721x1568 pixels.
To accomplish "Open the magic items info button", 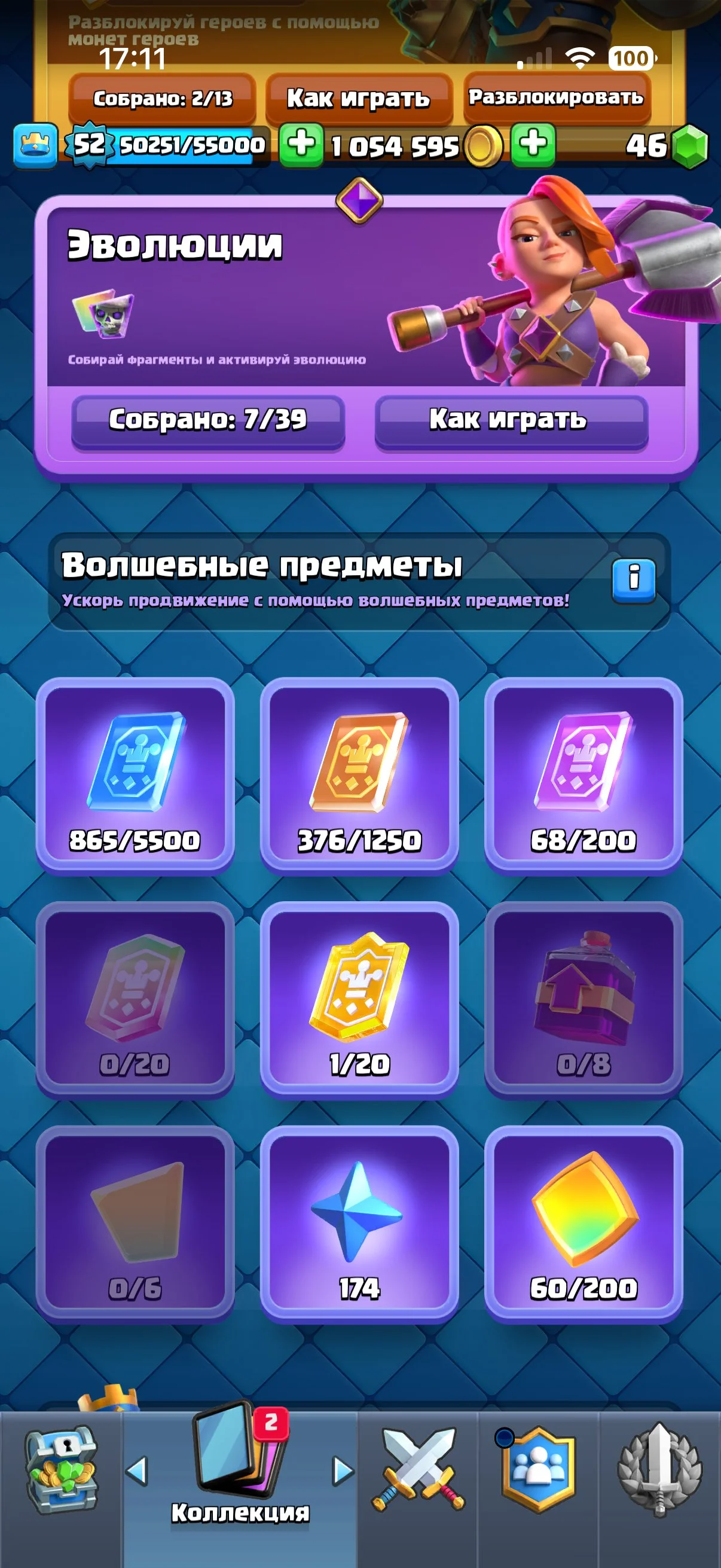I will pos(634,580).
